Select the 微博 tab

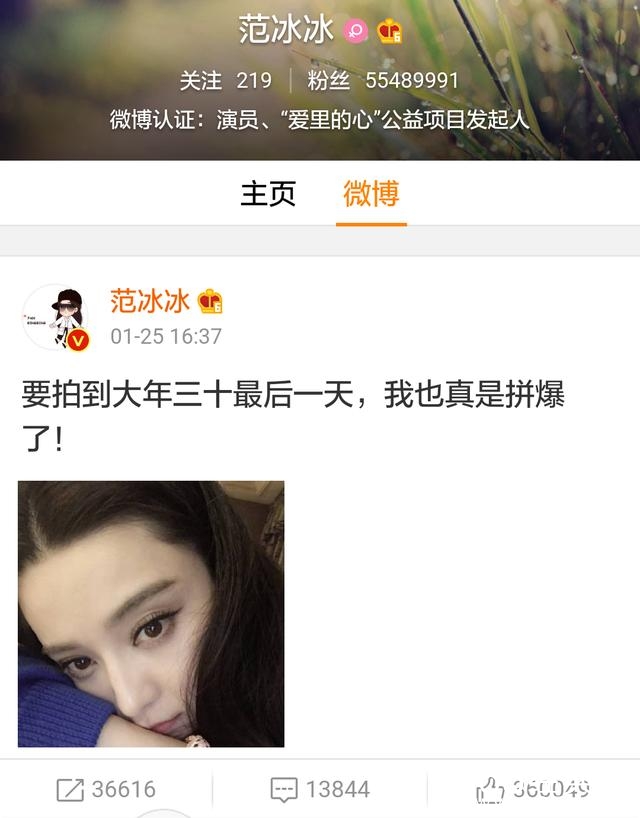pos(371,193)
